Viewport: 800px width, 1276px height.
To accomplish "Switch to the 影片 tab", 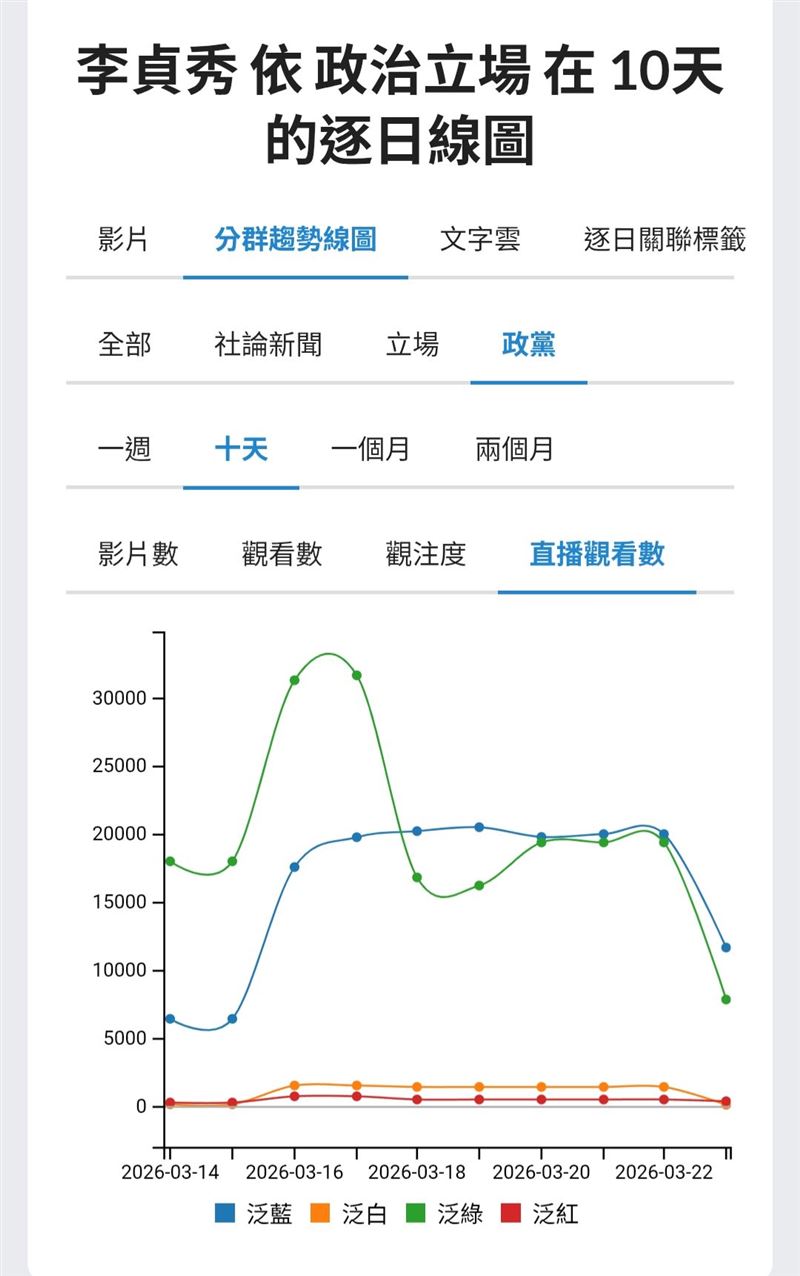I will click(124, 240).
